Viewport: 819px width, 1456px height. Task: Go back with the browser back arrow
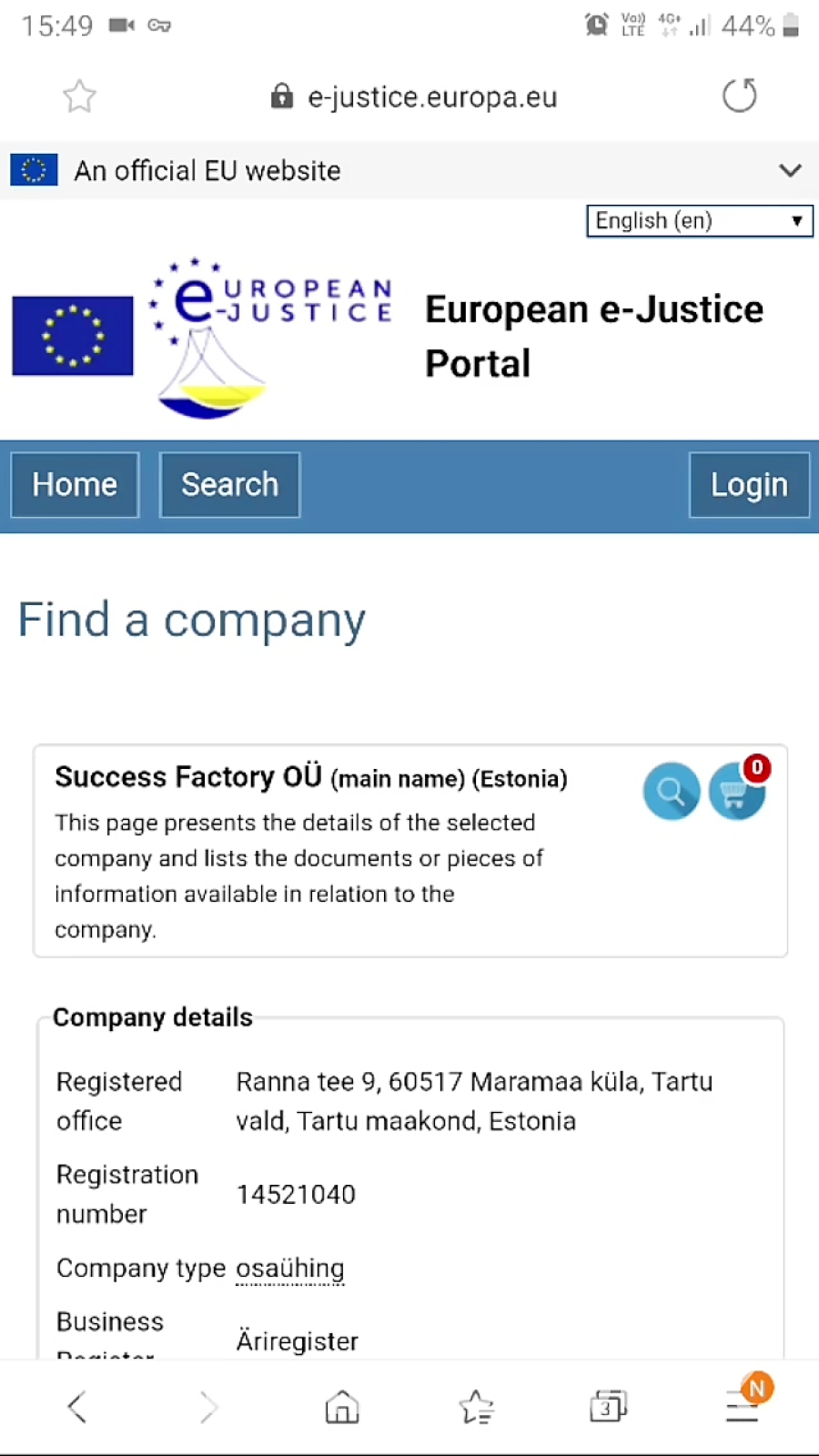click(77, 1407)
